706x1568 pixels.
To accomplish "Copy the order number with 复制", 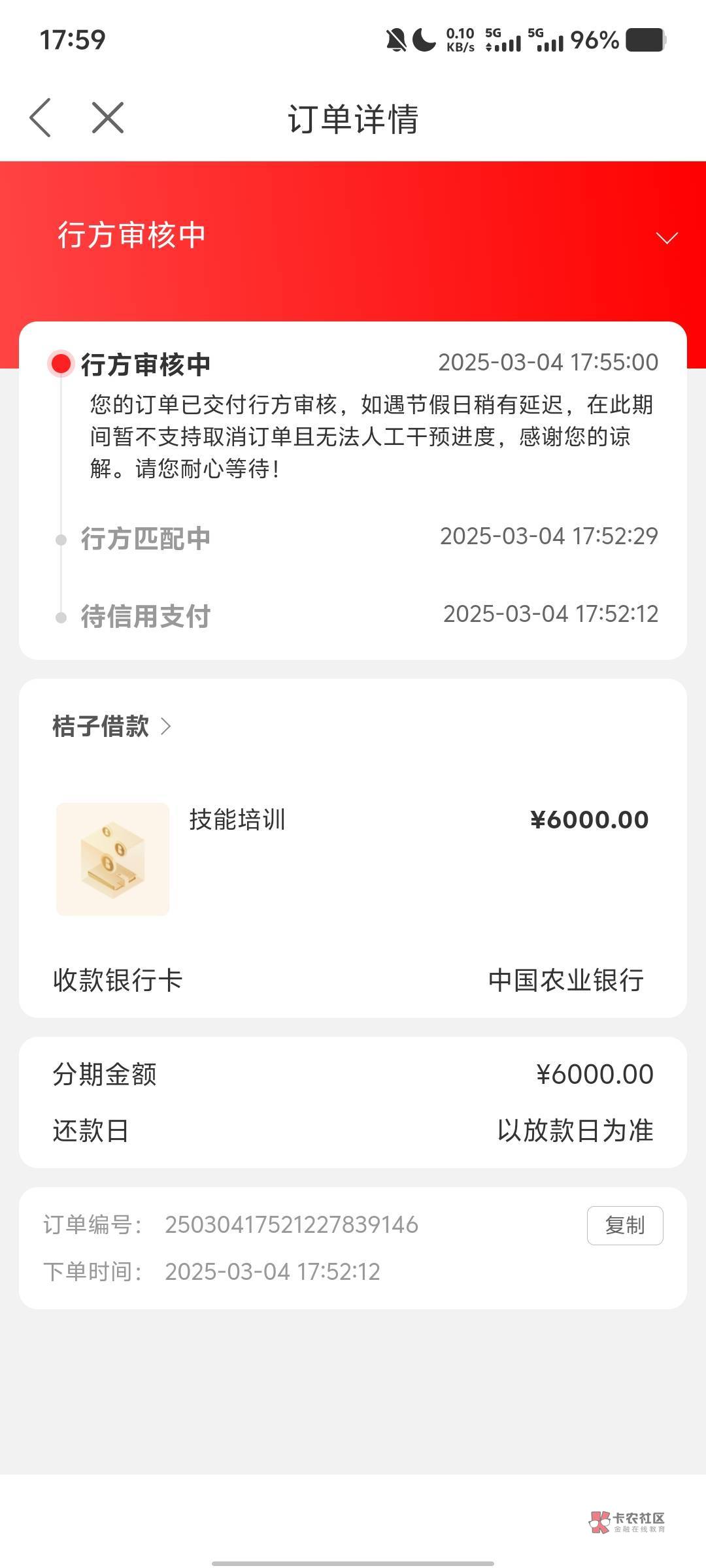I will pos(624,1226).
